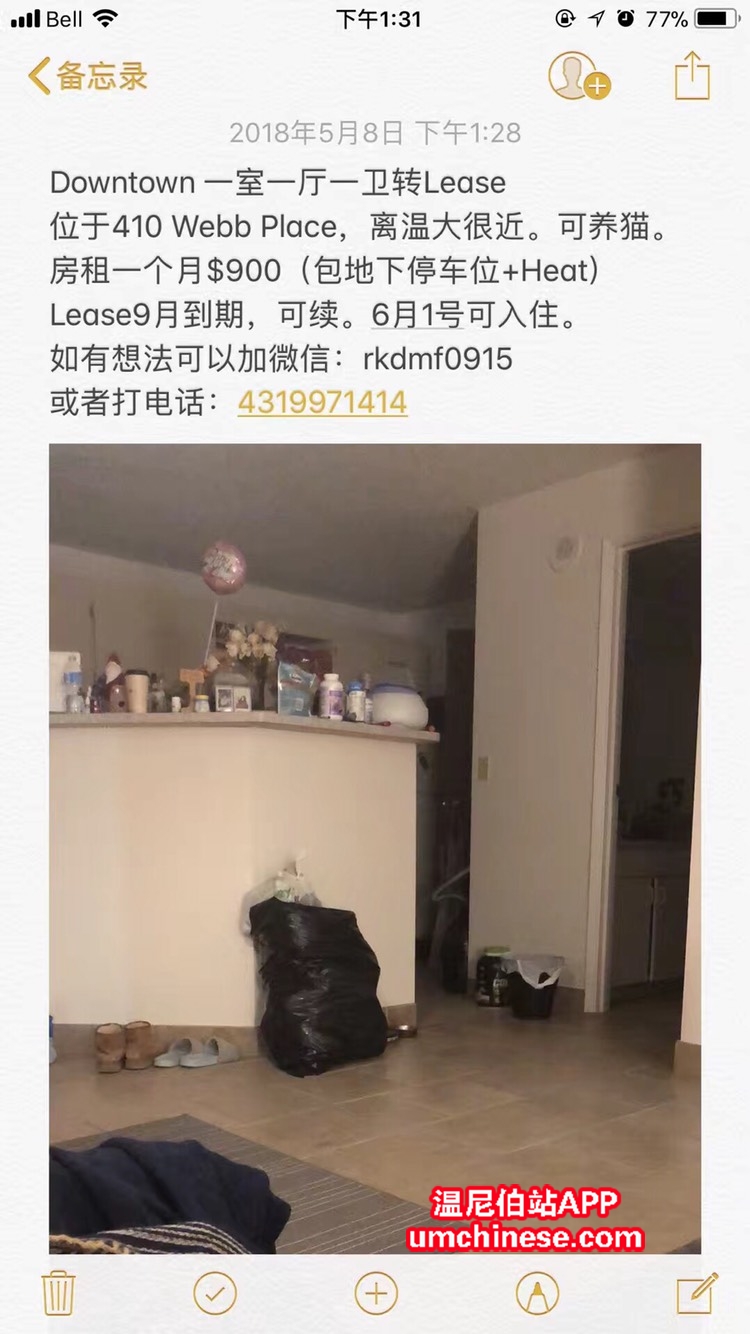Open the plus attachment menu

(x=376, y=1292)
